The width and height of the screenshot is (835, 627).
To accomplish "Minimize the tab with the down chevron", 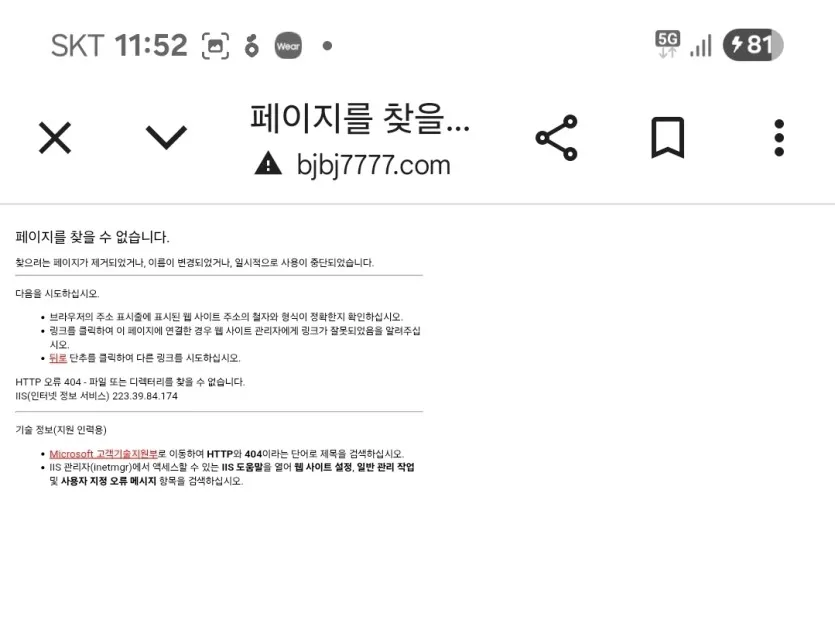I will [x=166, y=138].
